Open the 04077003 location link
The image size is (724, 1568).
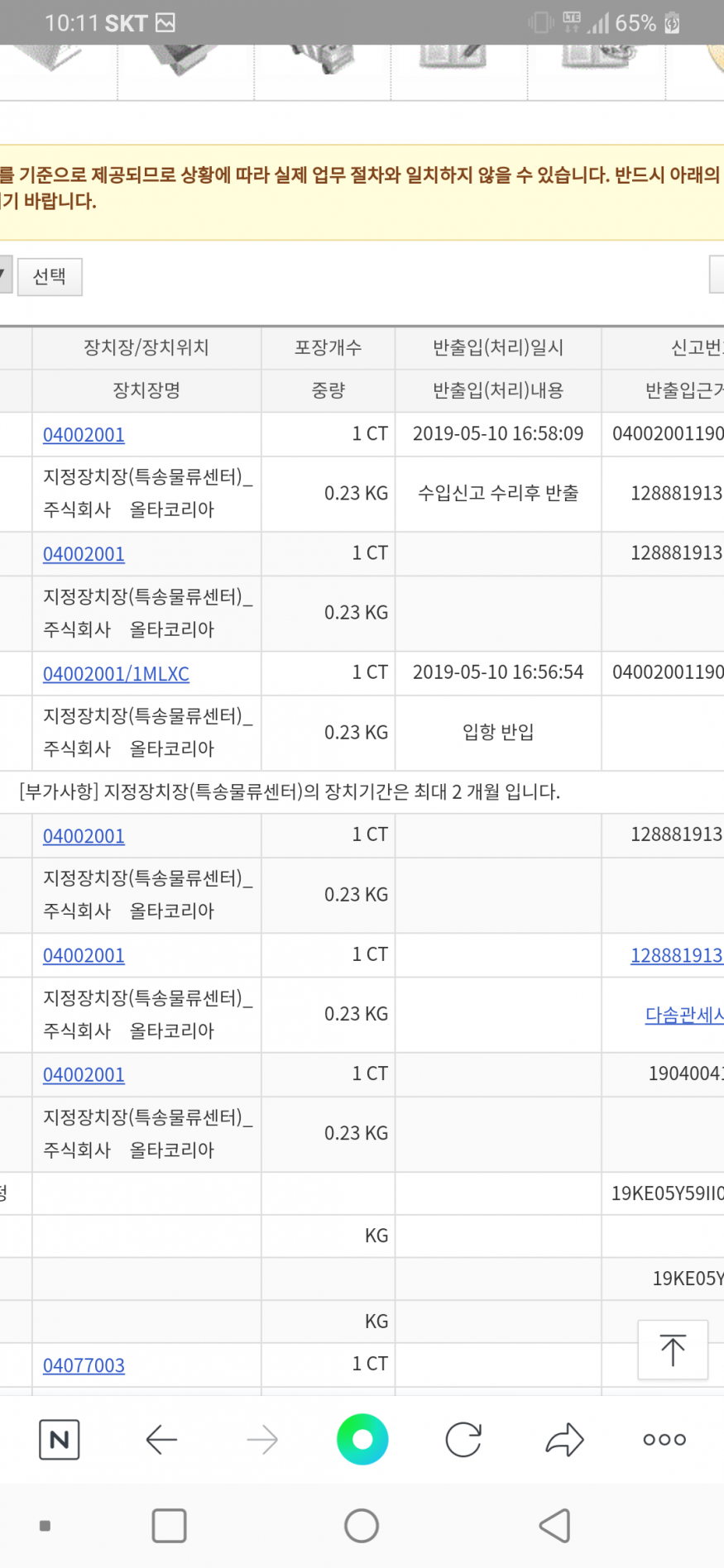click(84, 1365)
